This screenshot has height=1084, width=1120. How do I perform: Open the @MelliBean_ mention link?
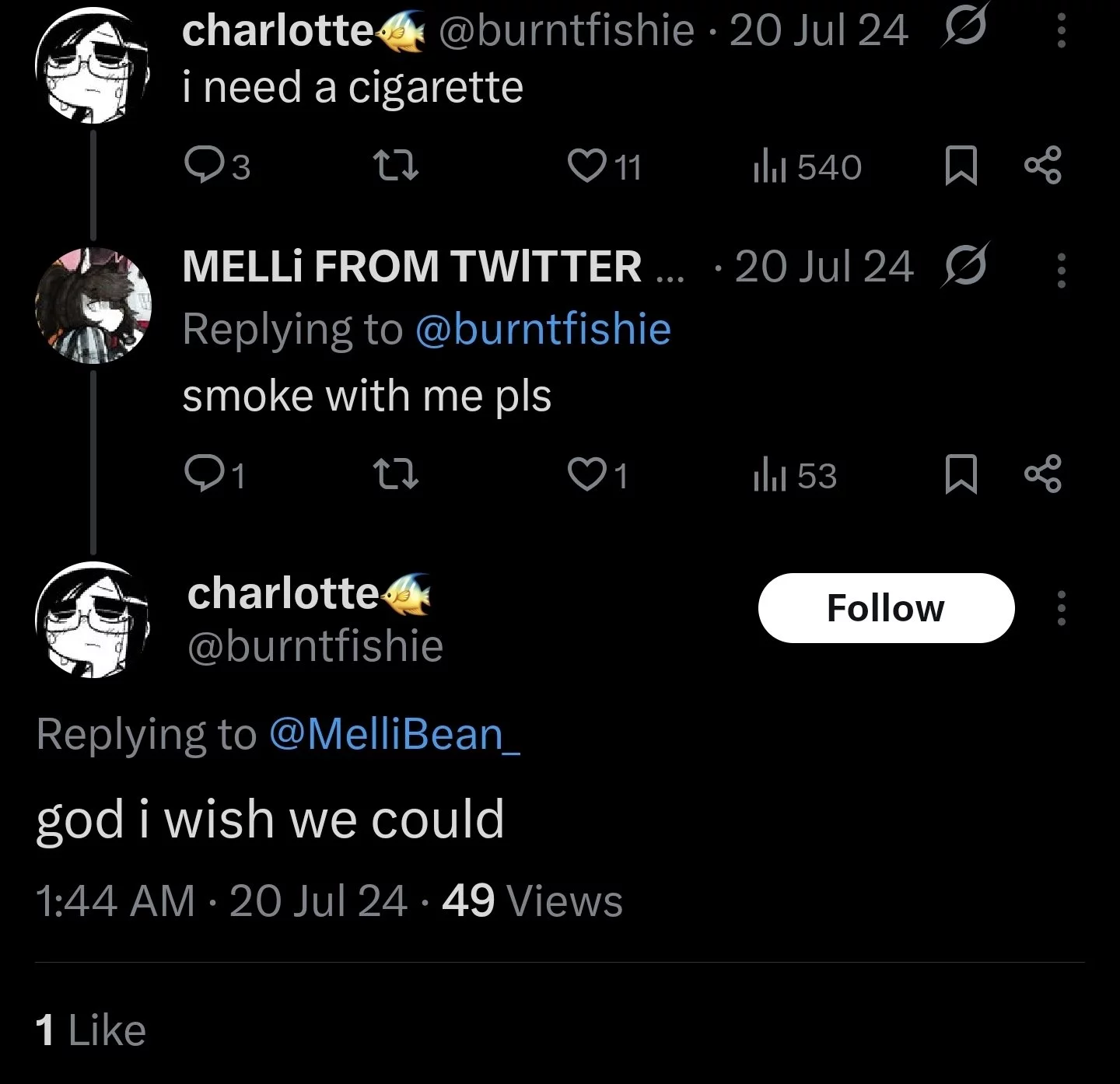click(394, 733)
